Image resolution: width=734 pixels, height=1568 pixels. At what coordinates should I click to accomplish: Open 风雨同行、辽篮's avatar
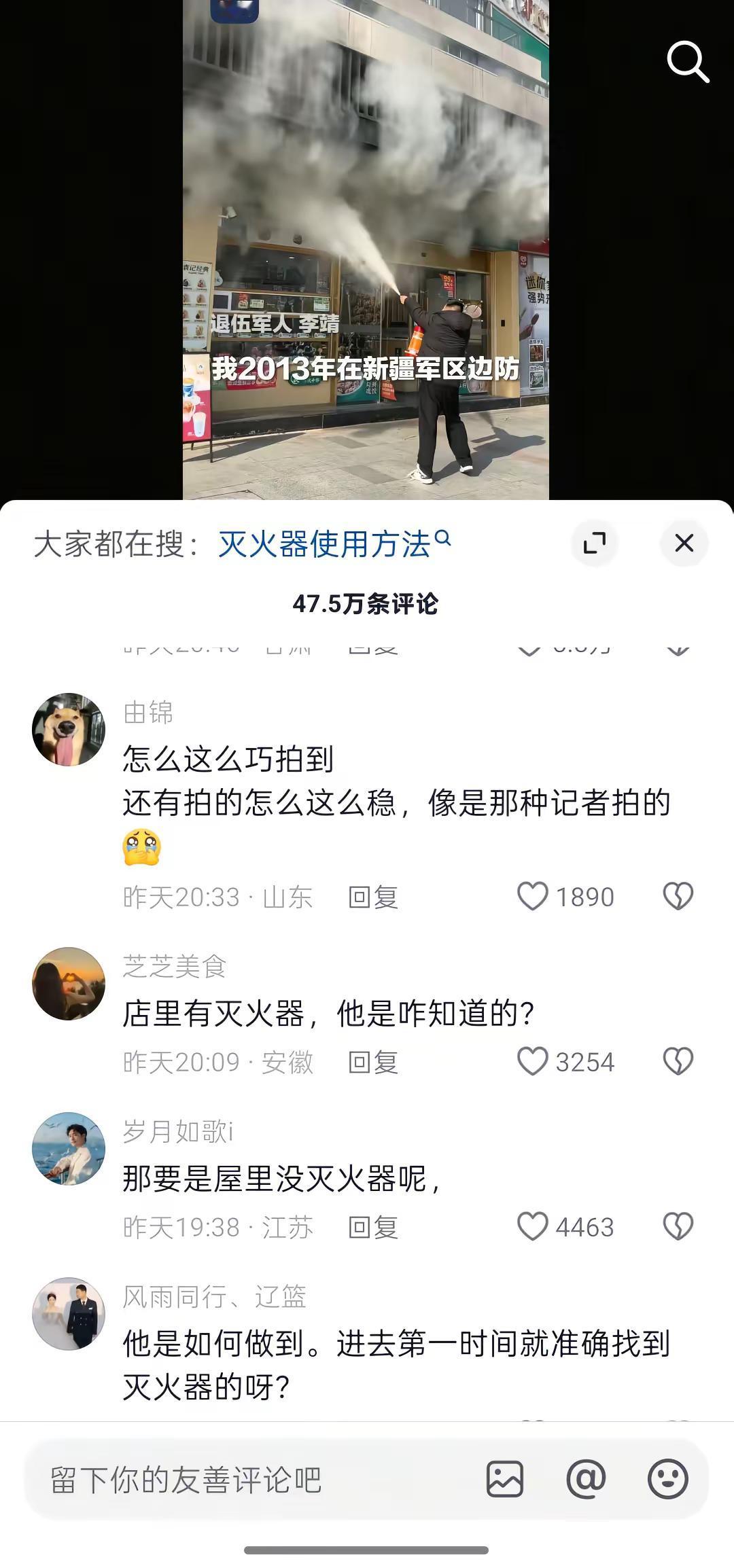[x=69, y=1315]
